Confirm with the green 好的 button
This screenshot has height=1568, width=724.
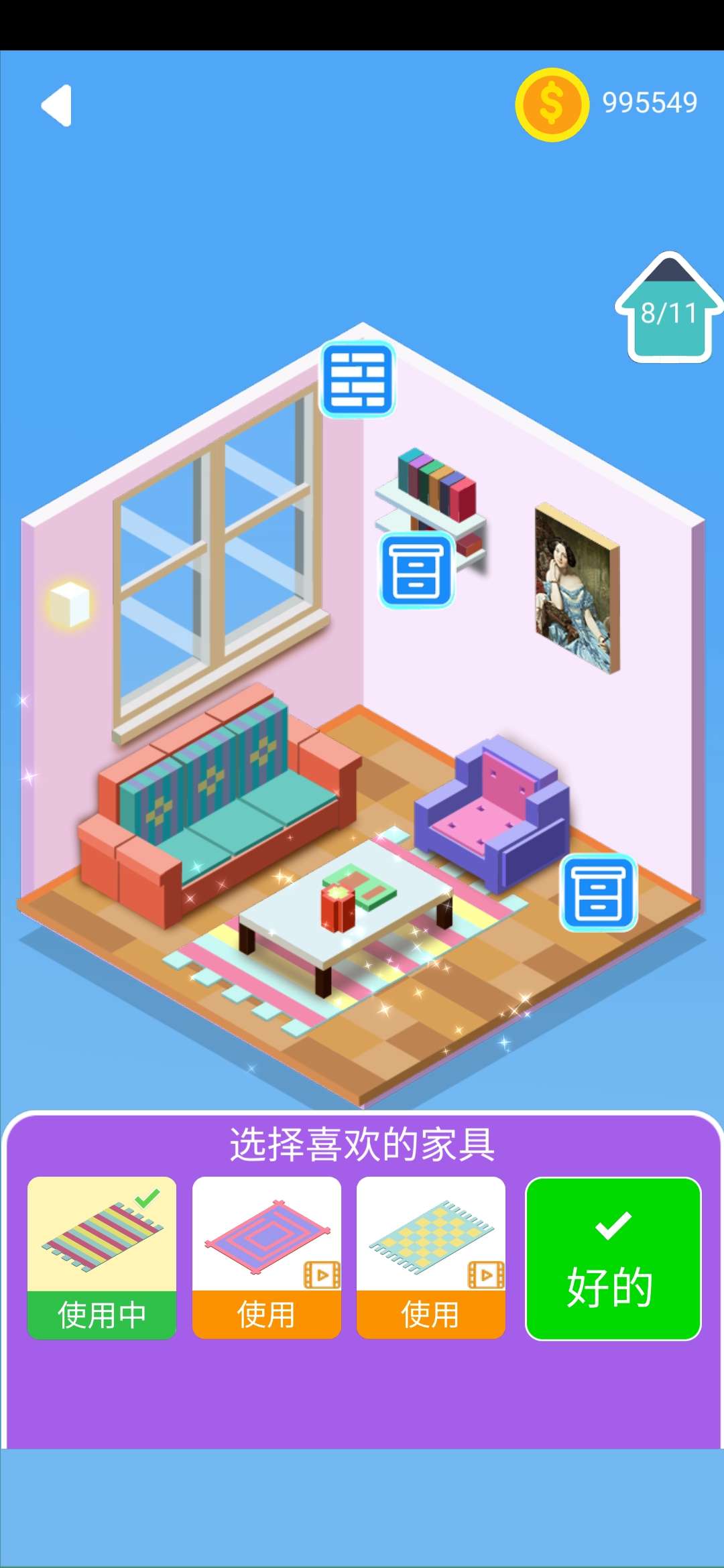tap(613, 1259)
